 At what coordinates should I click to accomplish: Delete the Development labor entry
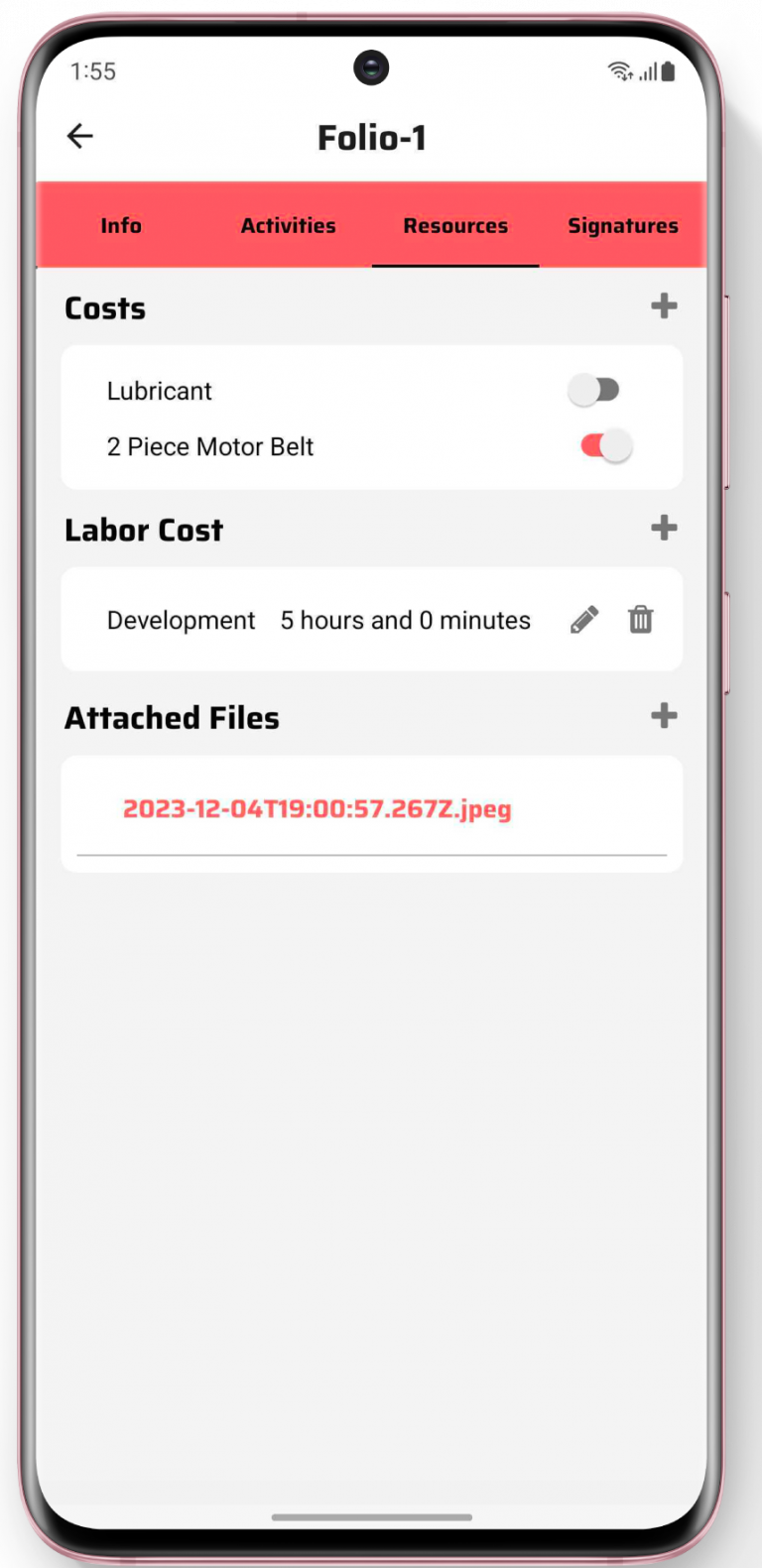tap(641, 620)
